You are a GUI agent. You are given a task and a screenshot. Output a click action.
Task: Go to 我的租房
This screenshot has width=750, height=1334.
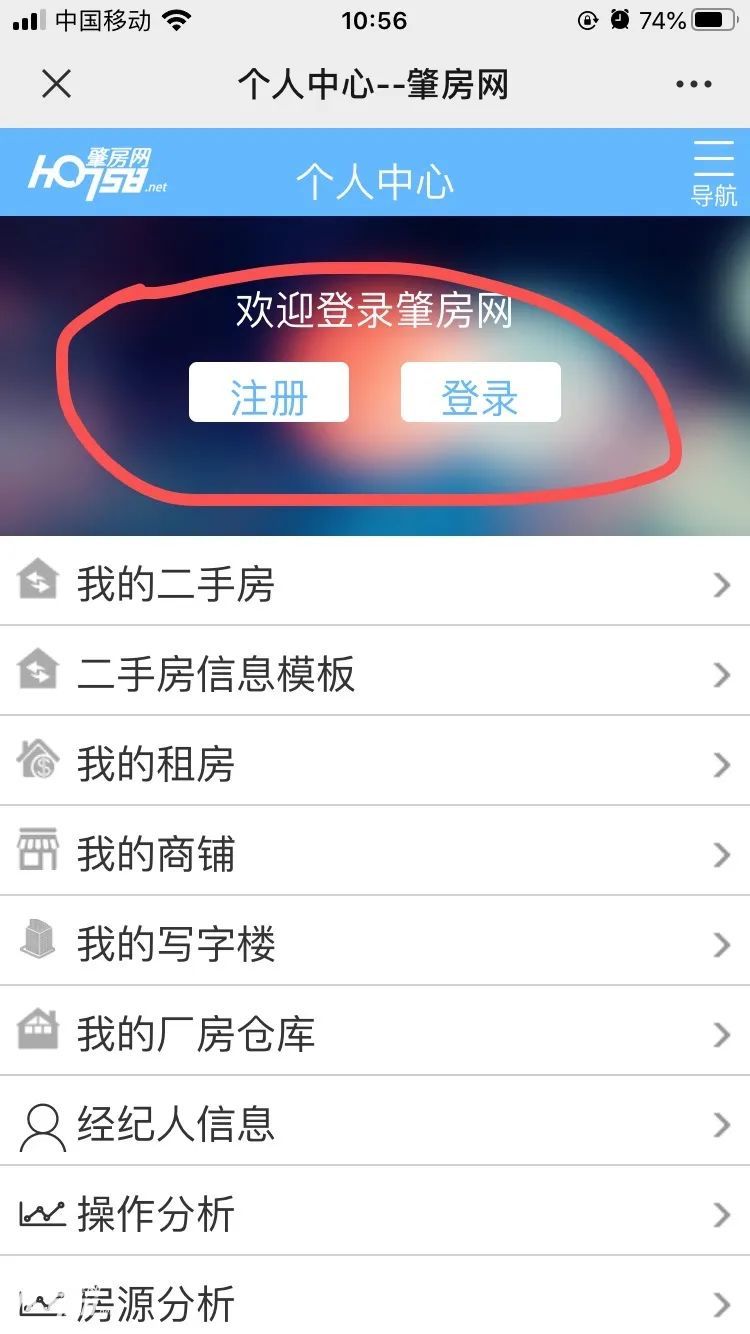(375, 763)
